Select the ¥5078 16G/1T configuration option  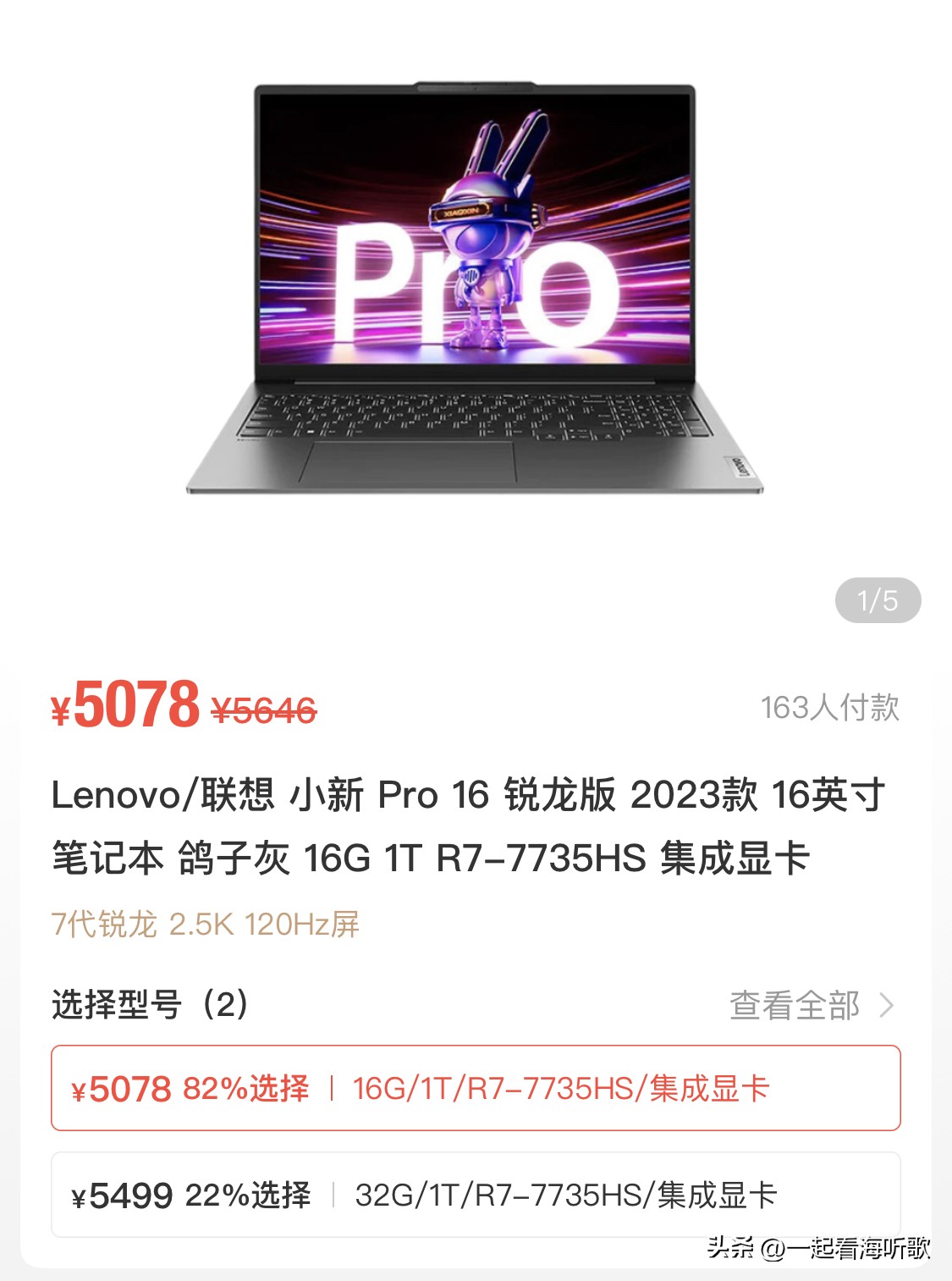click(x=476, y=1094)
